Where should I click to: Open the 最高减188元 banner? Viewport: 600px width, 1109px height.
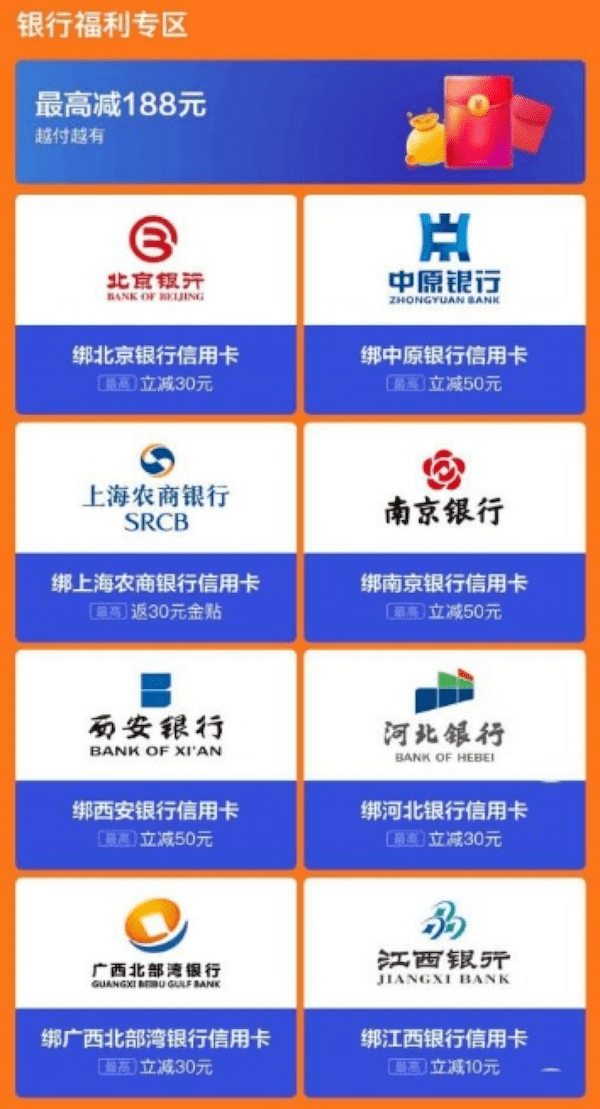[300, 121]
